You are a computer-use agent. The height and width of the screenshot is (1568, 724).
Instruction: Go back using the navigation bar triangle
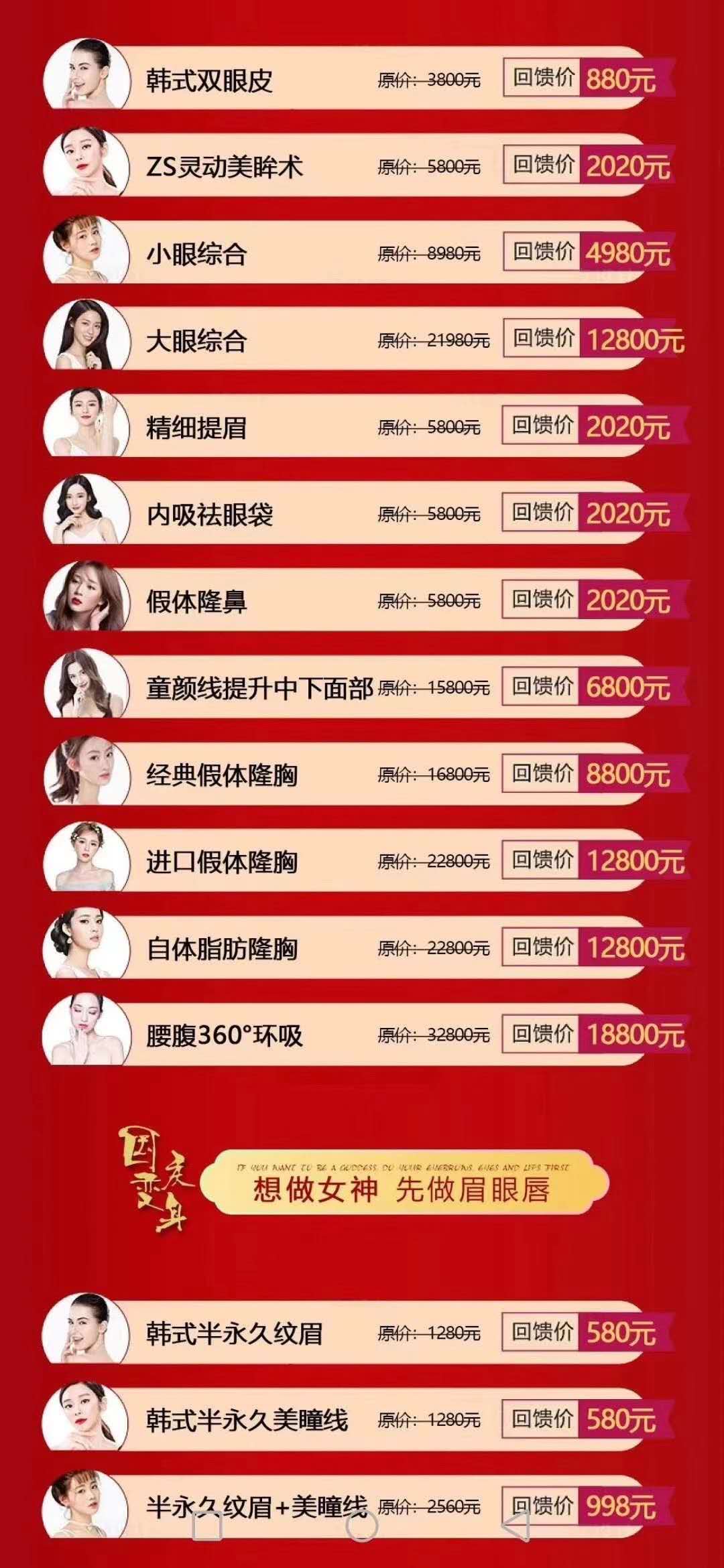[x=517, y=1526]
